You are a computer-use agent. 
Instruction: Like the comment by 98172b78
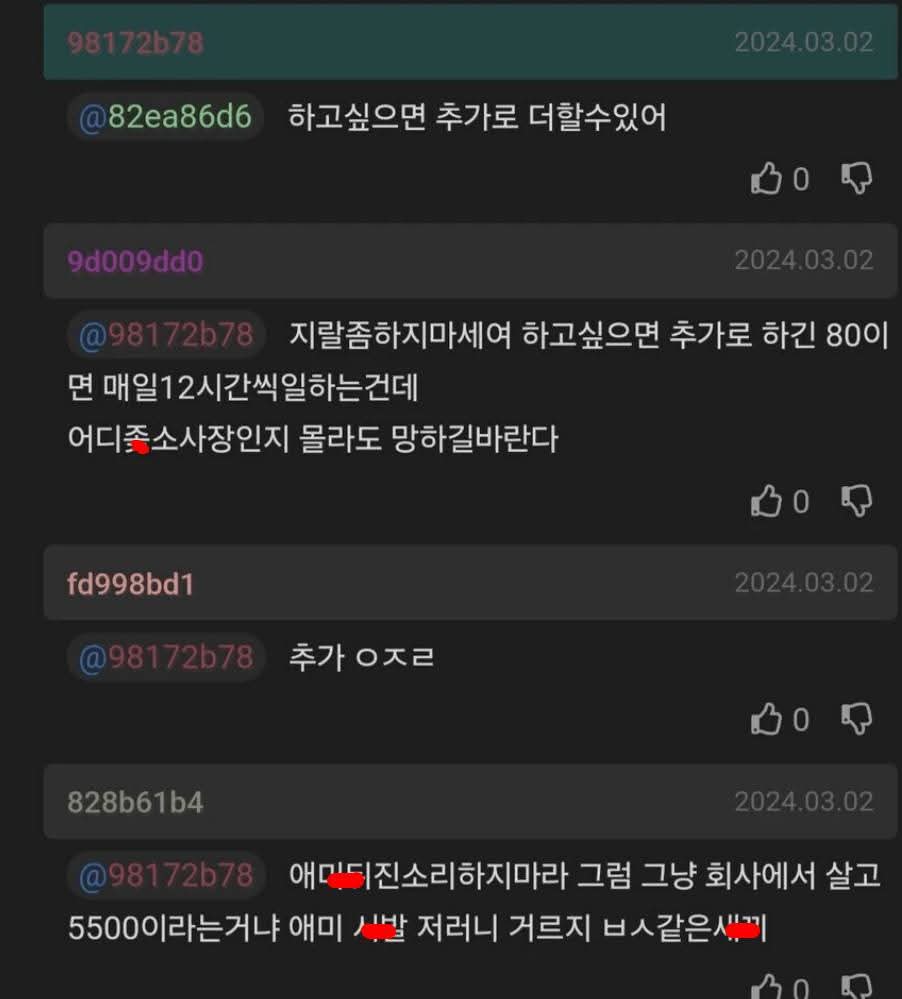click(x=767, y=179)
